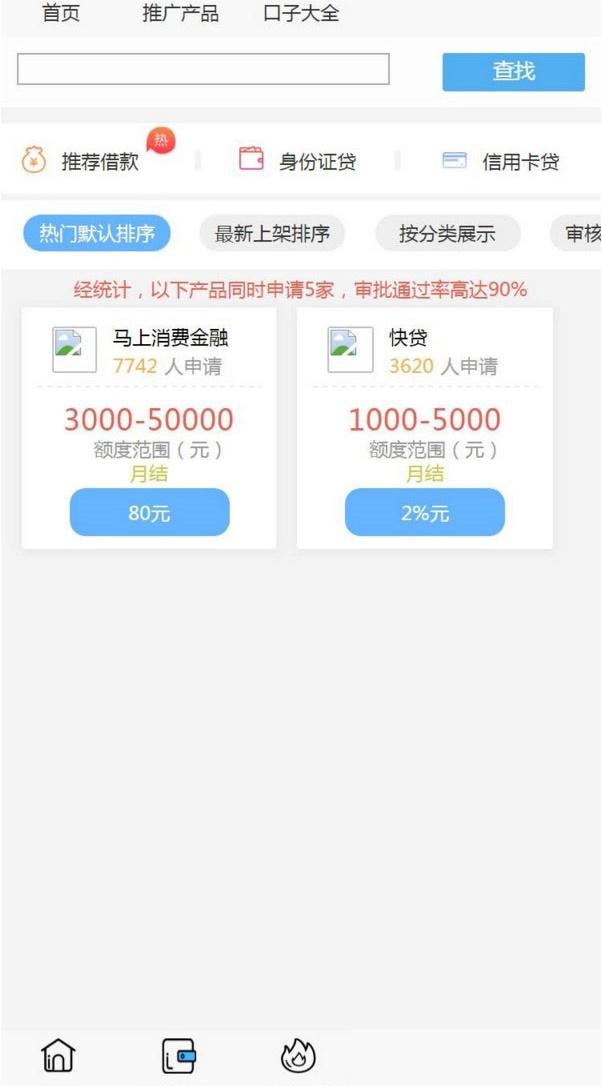Open the wallet icon in bottom bar
This screenshot has height=1086, width=602.
[179, 1056]
